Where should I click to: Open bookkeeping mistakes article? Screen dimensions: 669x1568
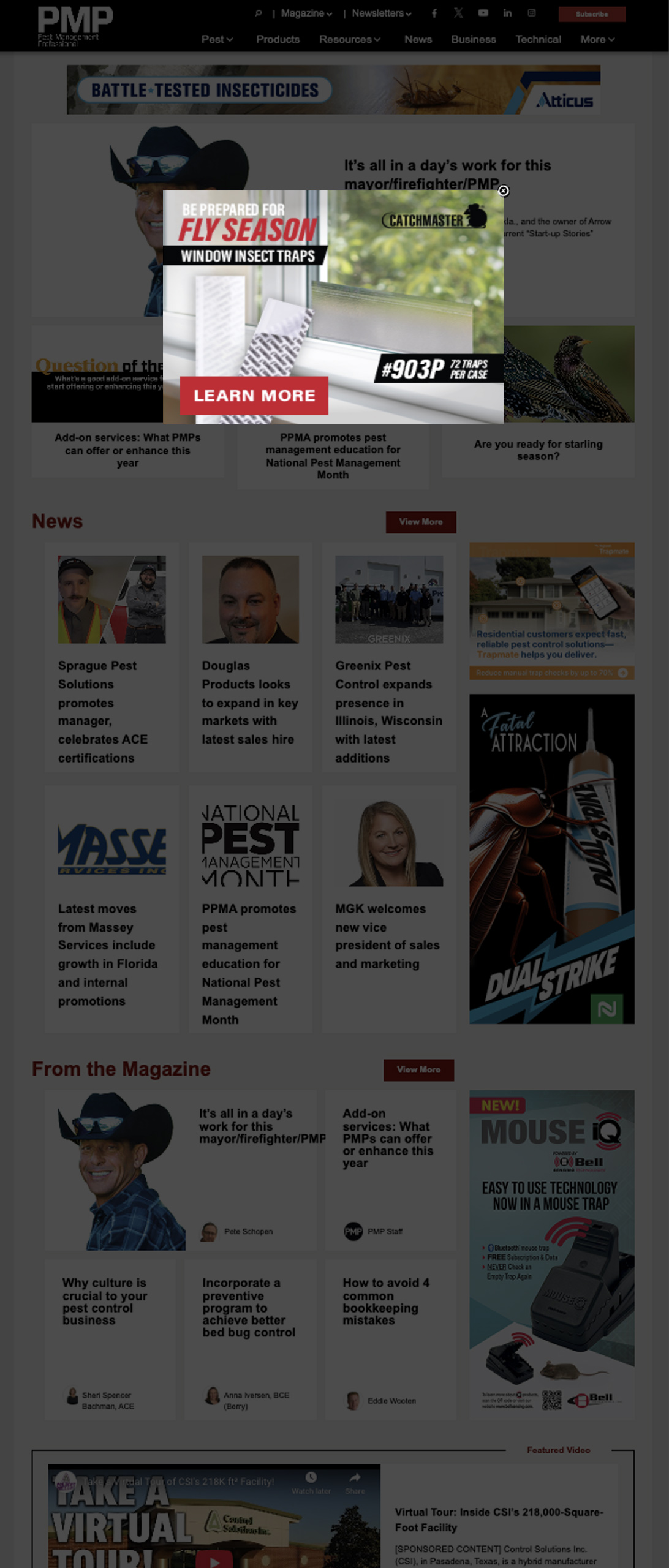pyautogui.click(x=385, y=1301)
